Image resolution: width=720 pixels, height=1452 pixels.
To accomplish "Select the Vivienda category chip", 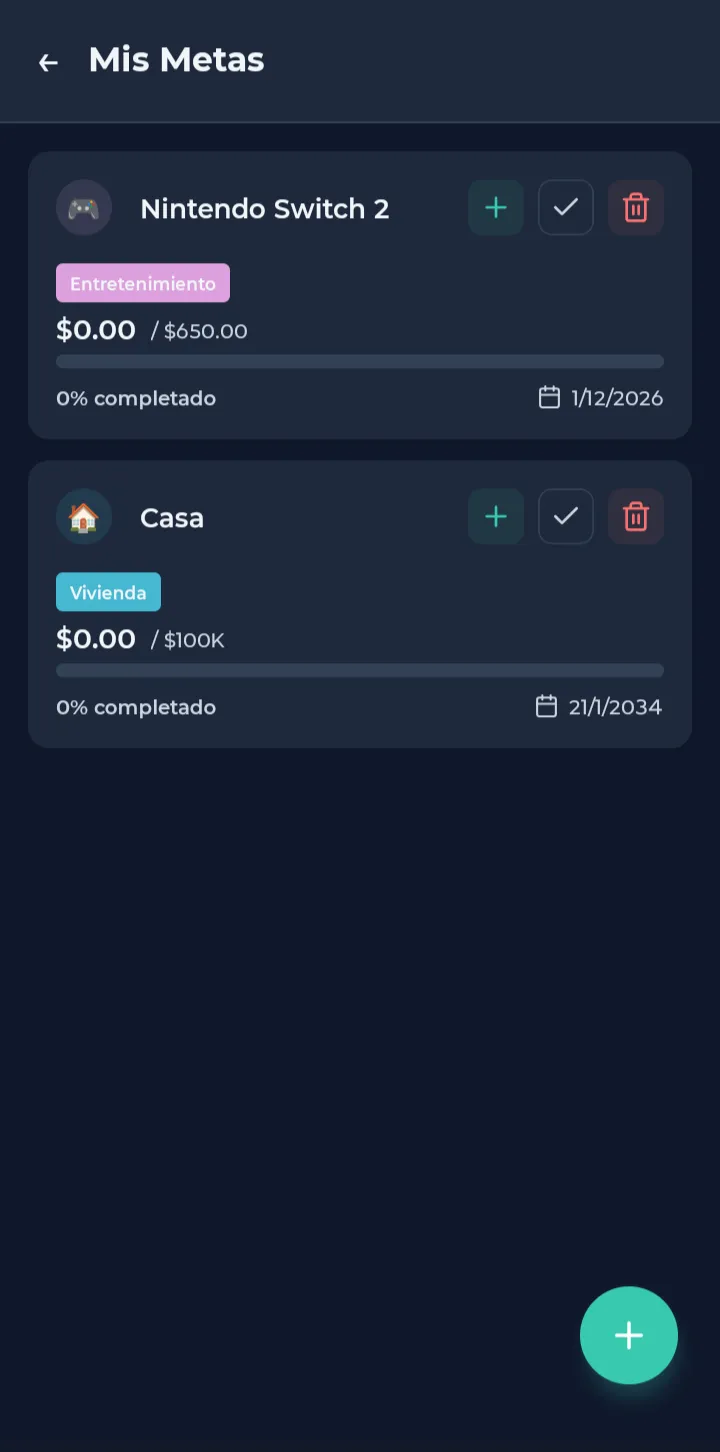I will (108, 591).
